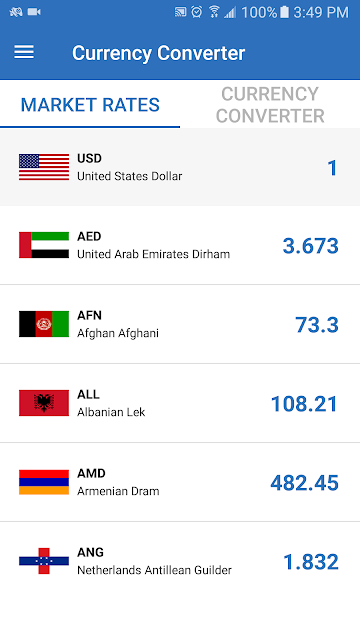Select the AED United Arab Emirates Dirham row
This screenshot has height=640, width=360.
tap(180, 245)
